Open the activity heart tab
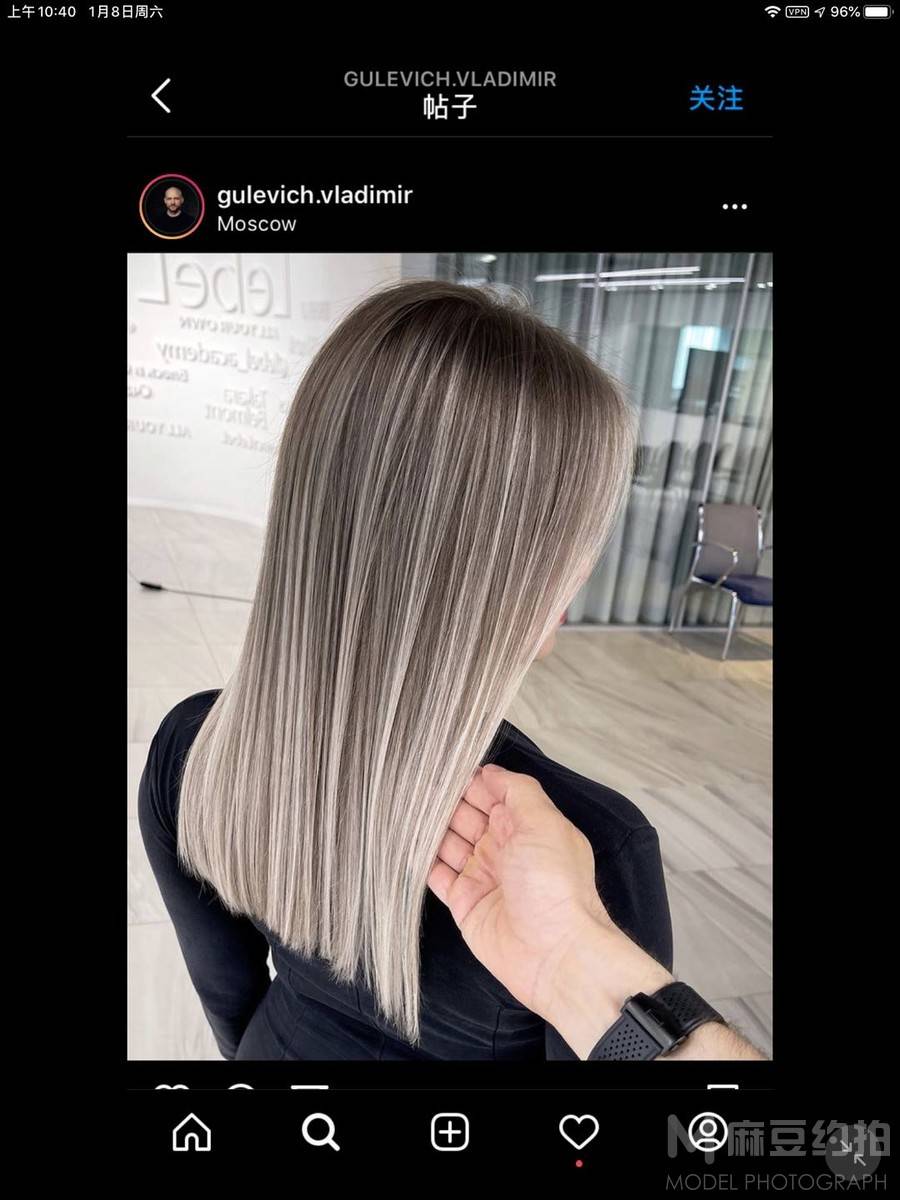 [x=578, y=1133]
